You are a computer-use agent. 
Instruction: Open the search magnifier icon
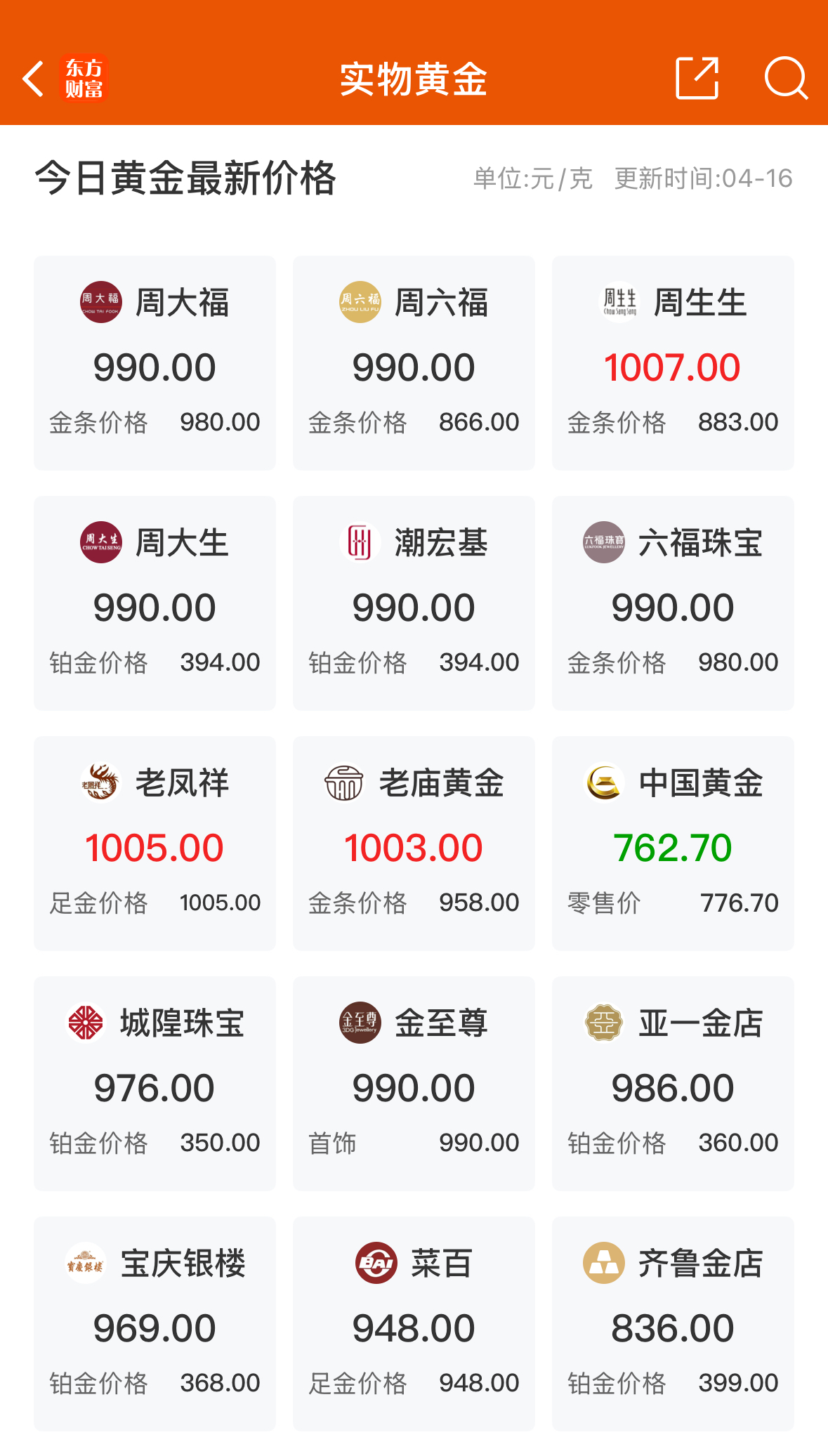pos(785,79)
